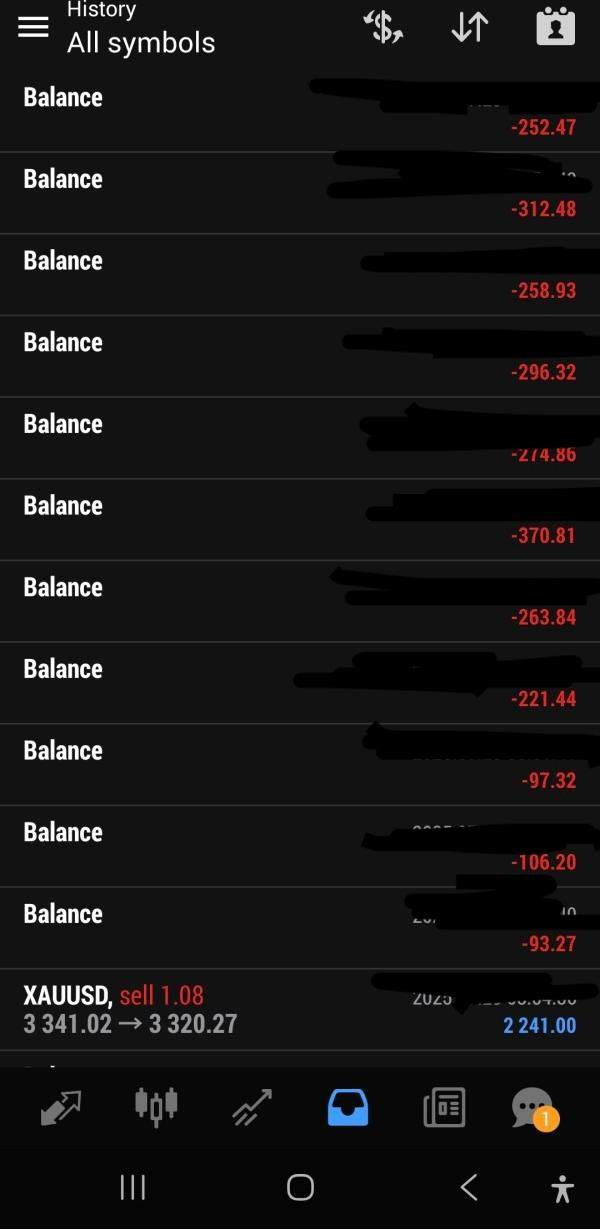The width and height of the screenshot is (600, 1230).
Task: Open the Messages tab with notification badge
Action: (534, 1108)
